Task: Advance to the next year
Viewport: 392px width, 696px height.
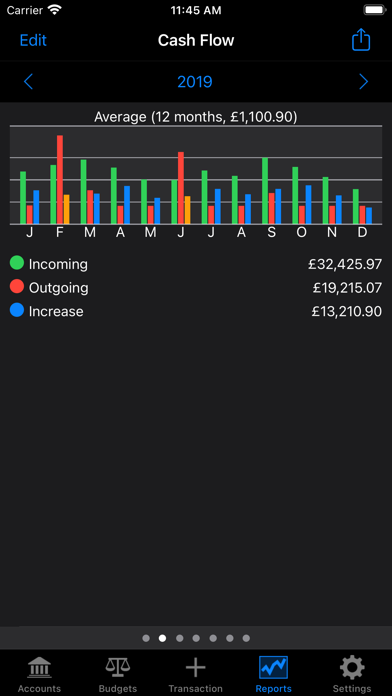Action: pyautogui.click(x=364, y=82)
